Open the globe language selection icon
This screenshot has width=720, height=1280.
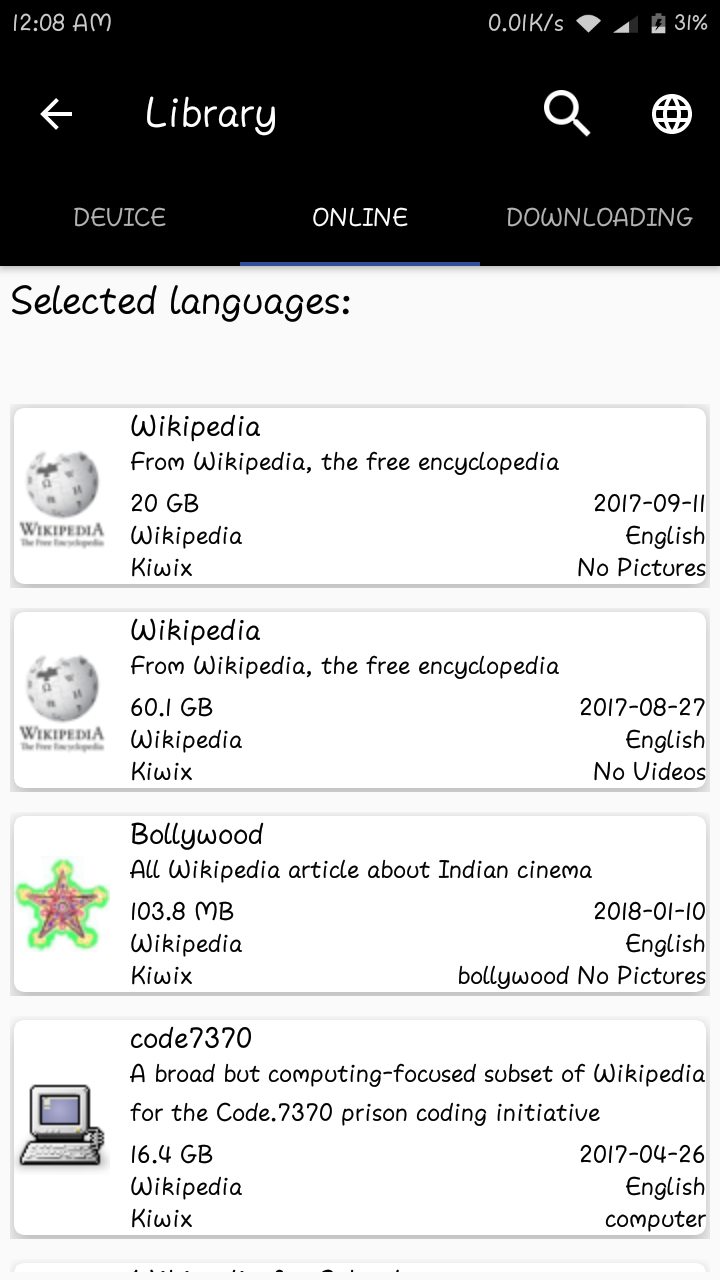[x=670, y=113]
